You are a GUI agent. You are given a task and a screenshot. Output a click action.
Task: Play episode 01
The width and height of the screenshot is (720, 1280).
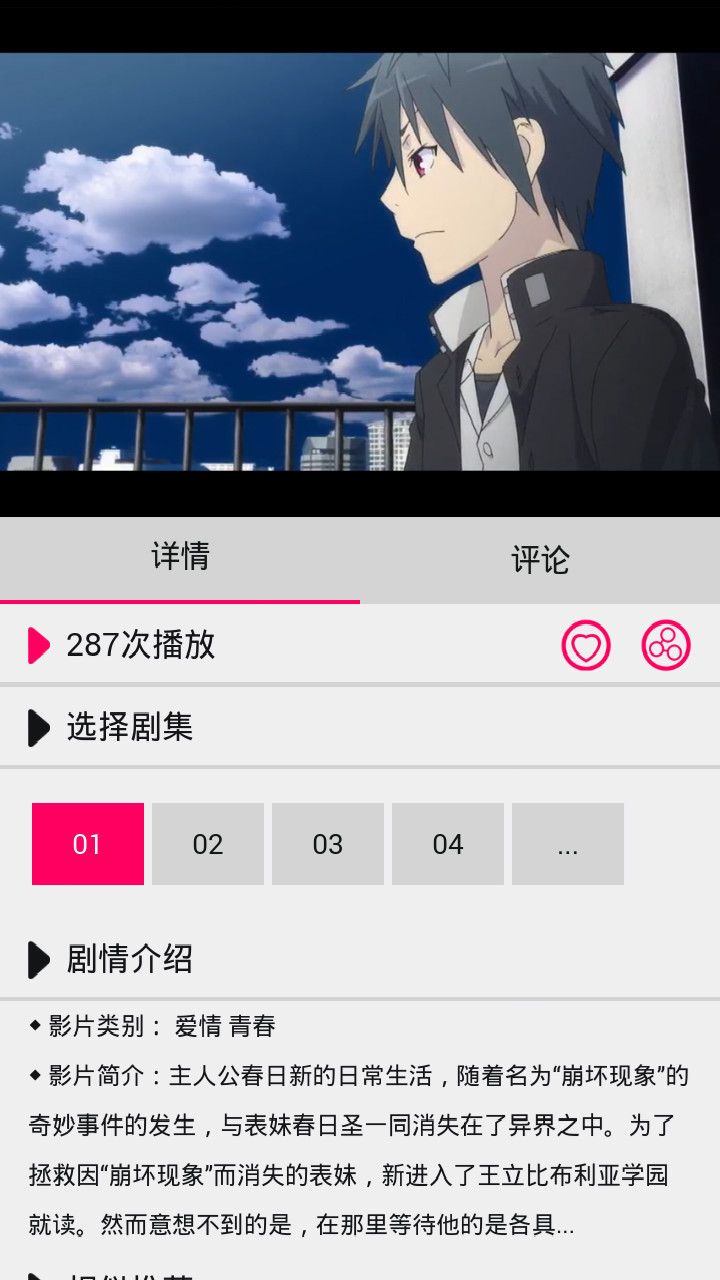88,844
